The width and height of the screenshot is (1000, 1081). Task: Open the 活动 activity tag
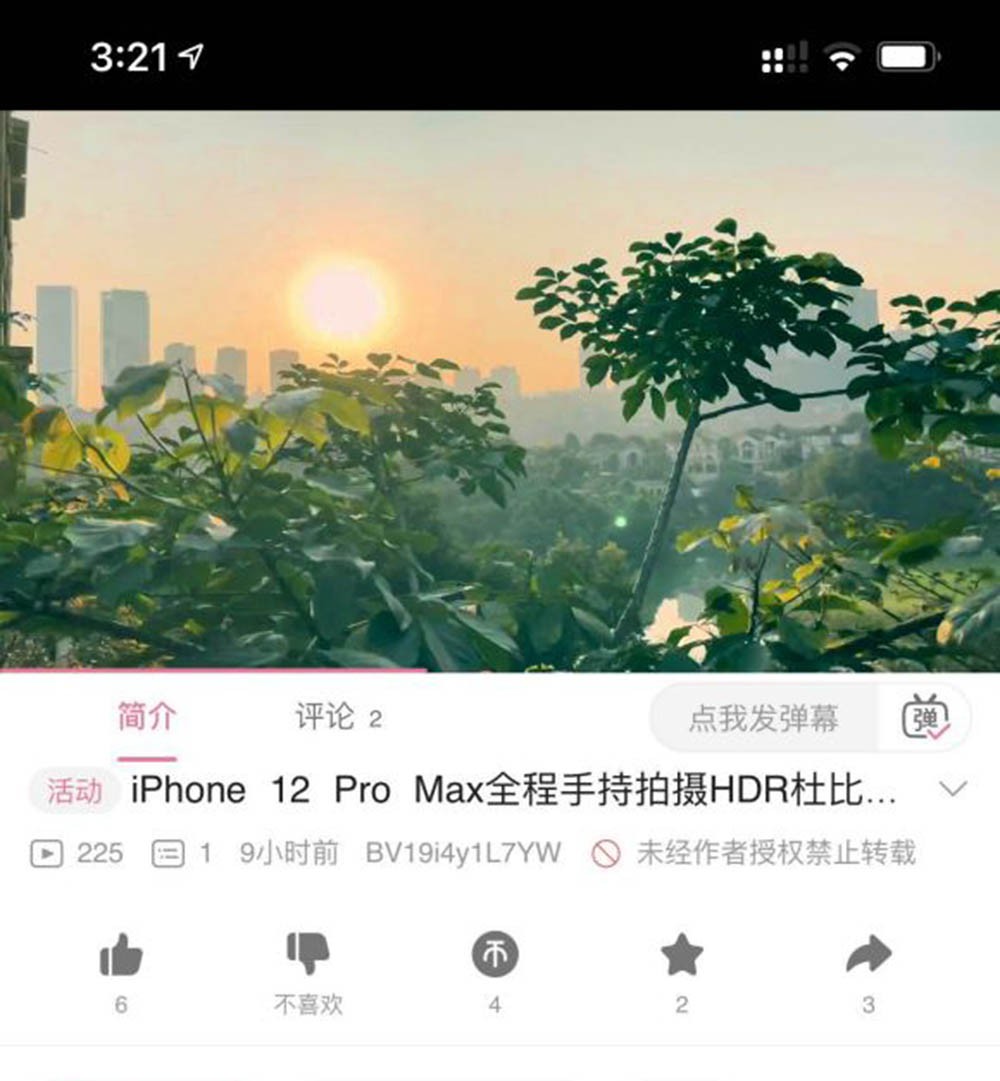(x=75, y=791)
